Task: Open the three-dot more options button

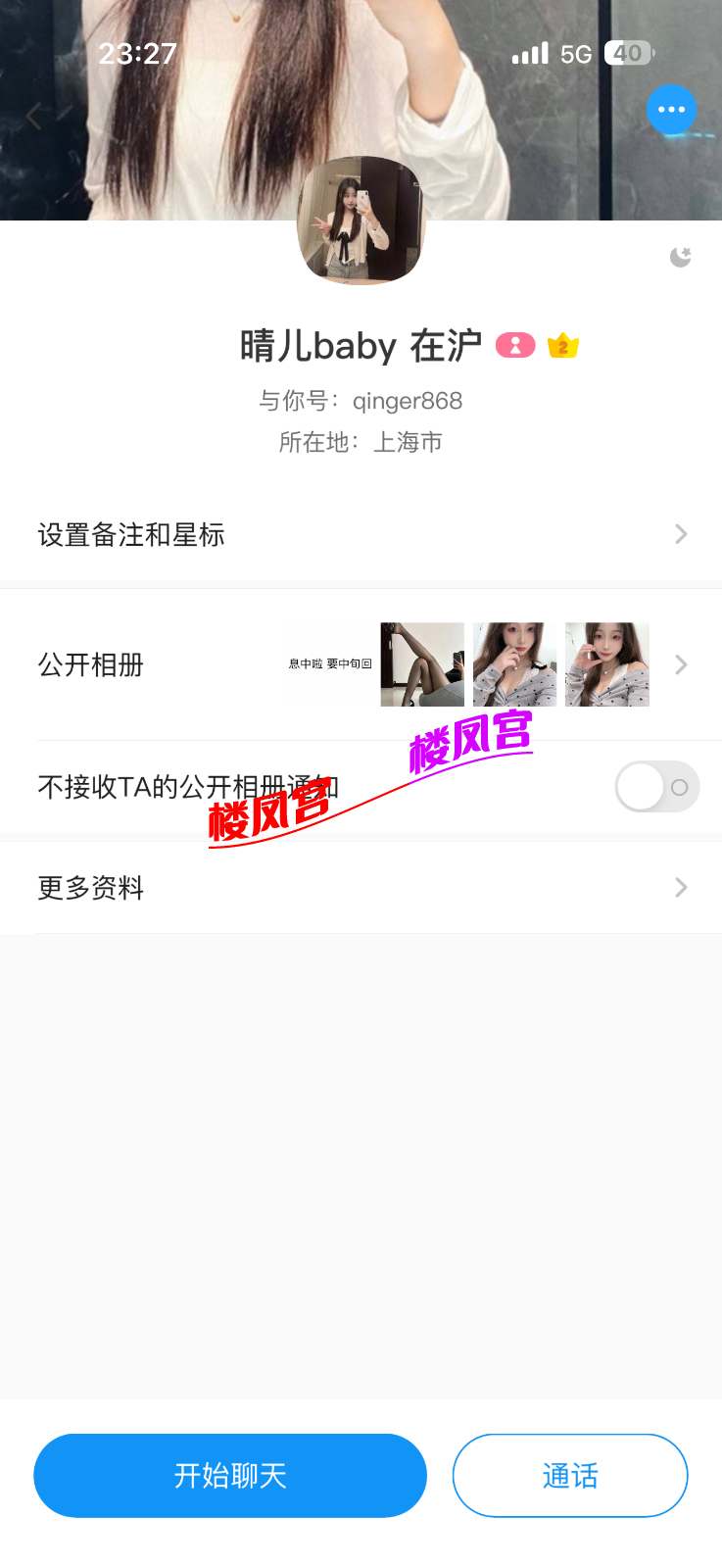Action: tap(671, 109)
